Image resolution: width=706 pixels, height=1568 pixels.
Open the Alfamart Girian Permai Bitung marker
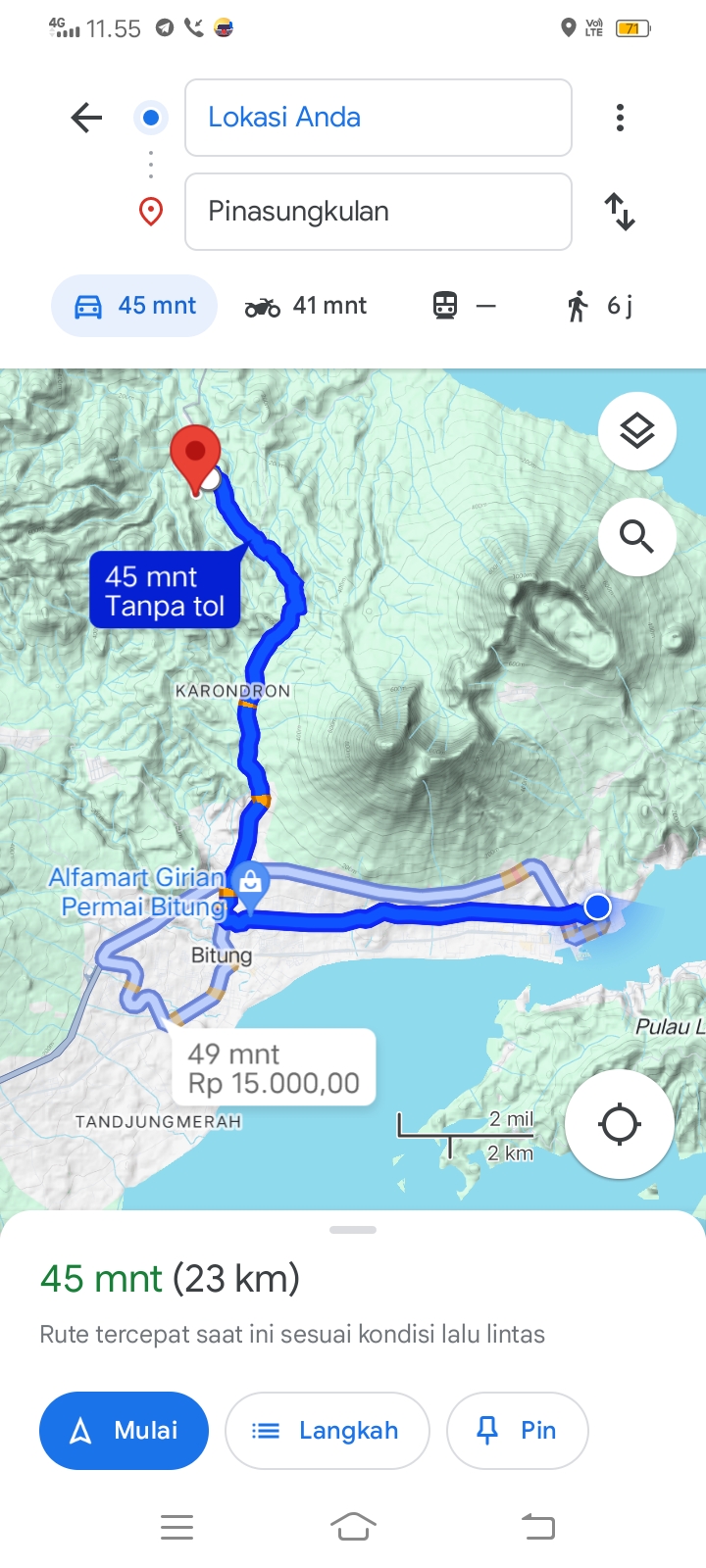pos(251,887)
